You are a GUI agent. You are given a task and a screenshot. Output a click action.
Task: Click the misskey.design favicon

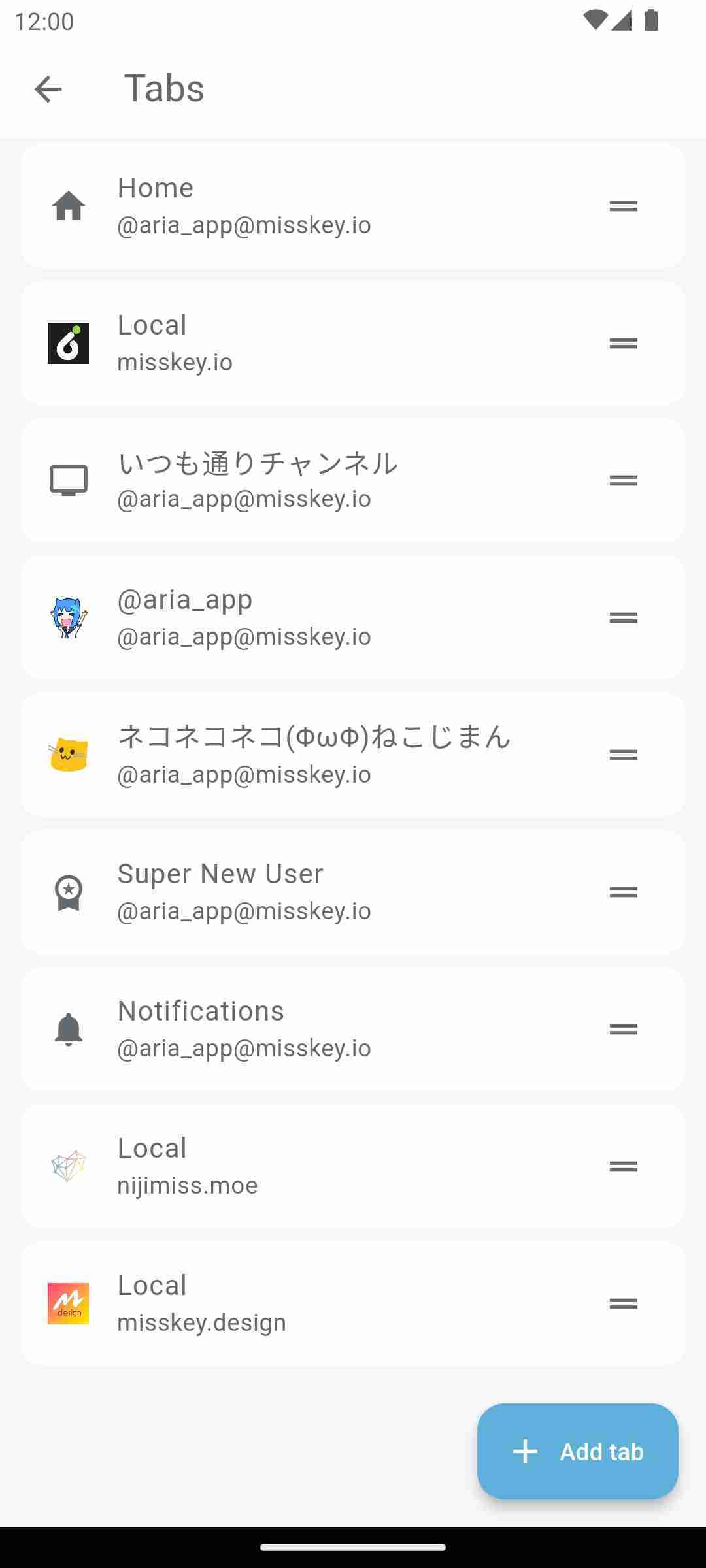[x=67, y=1303]
